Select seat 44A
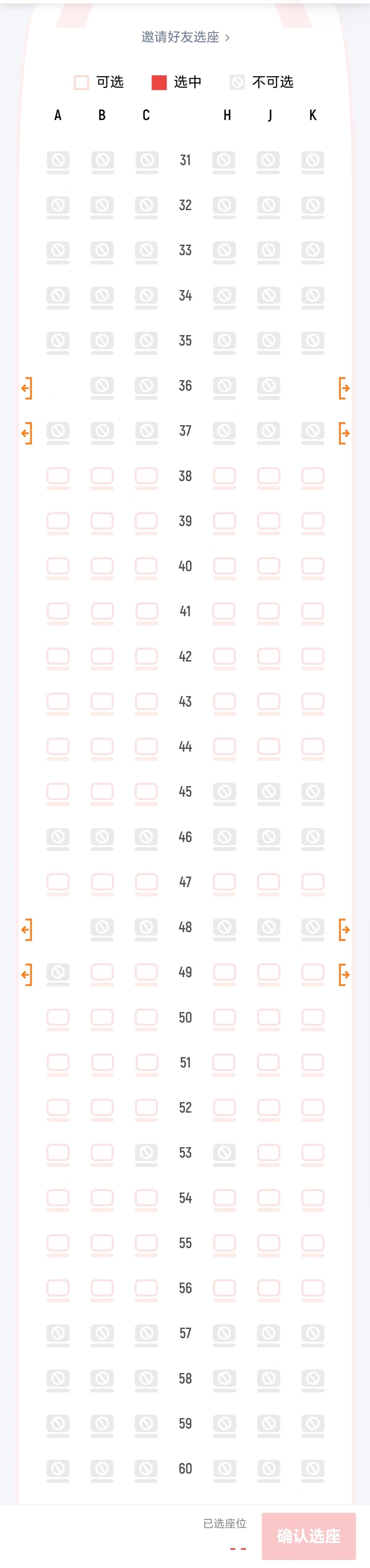This screenshot has height=1568, width=370. click(x=58, y=747)
